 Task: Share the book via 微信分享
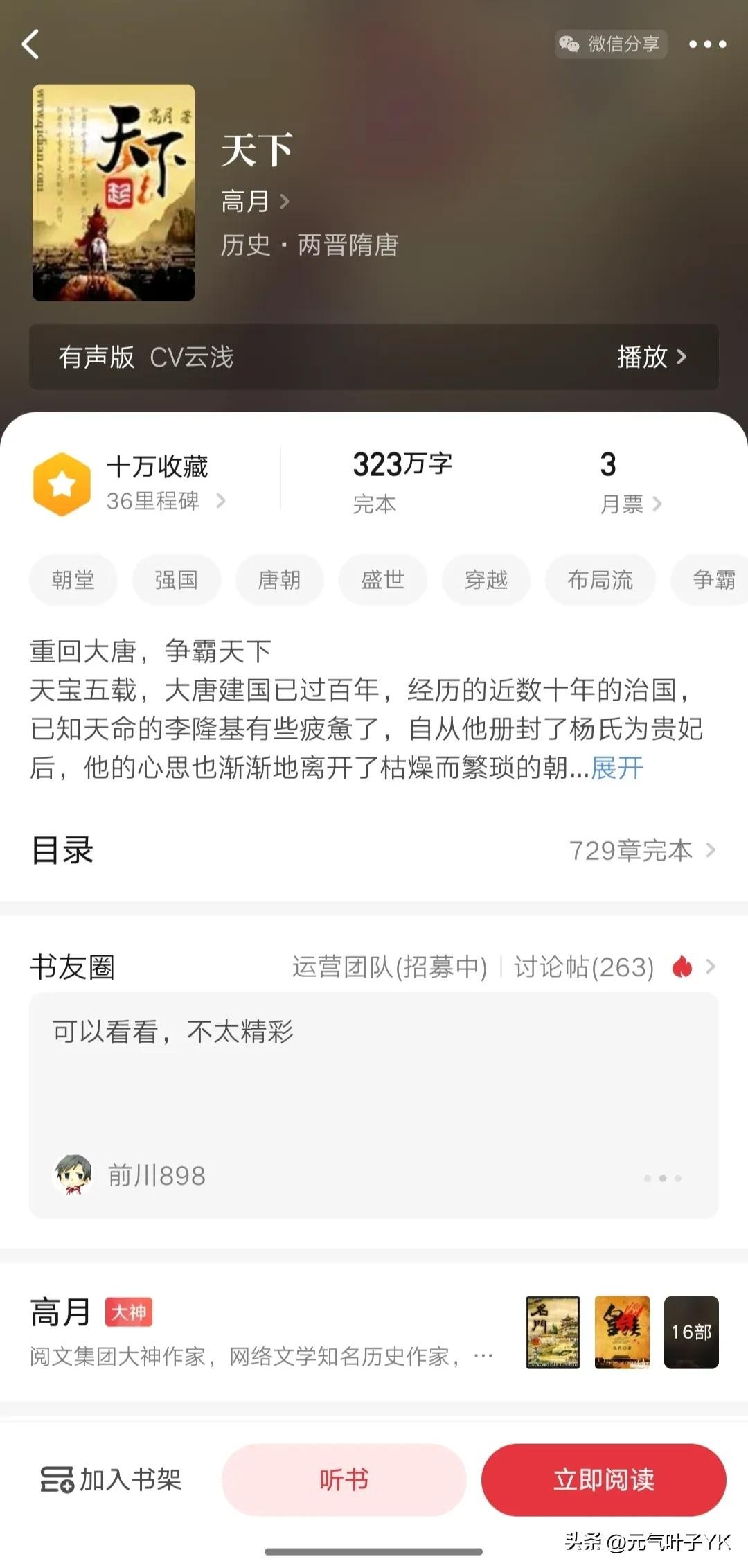pos(610,44)
